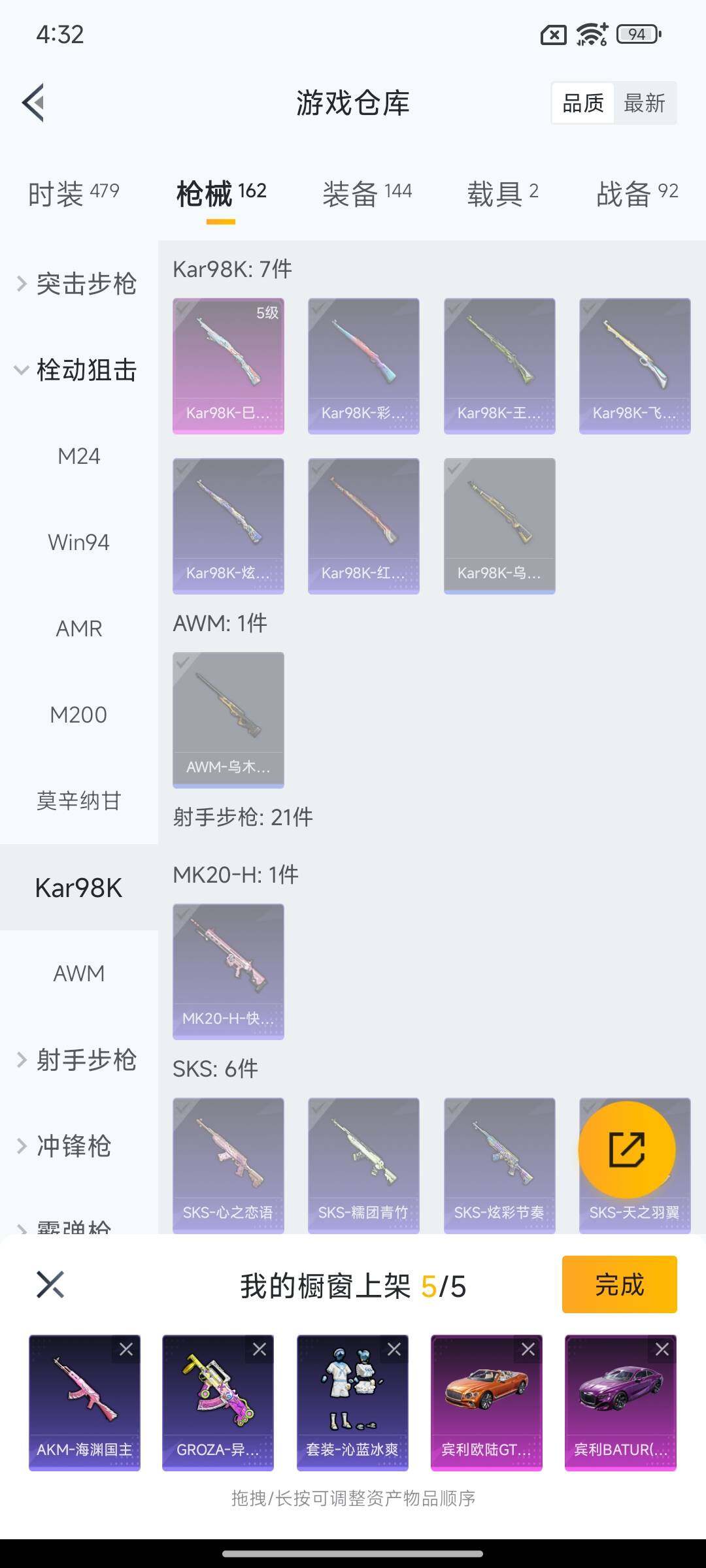
Task: Tap the back arrow on 游戏仓库 page
Action: click(33, 103)
